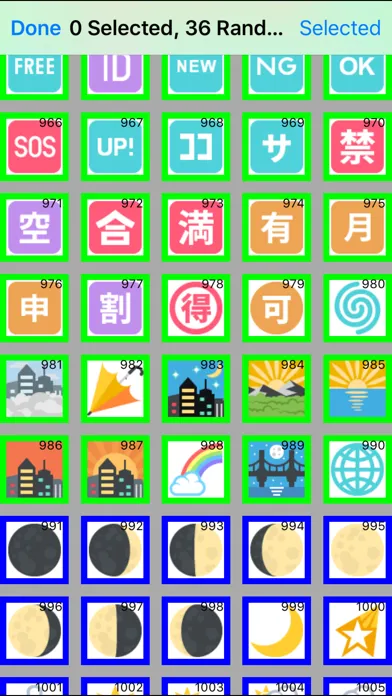Choose the shooting star emoji 1000
The width and height of the screenshot is (392, 696).
358,631
